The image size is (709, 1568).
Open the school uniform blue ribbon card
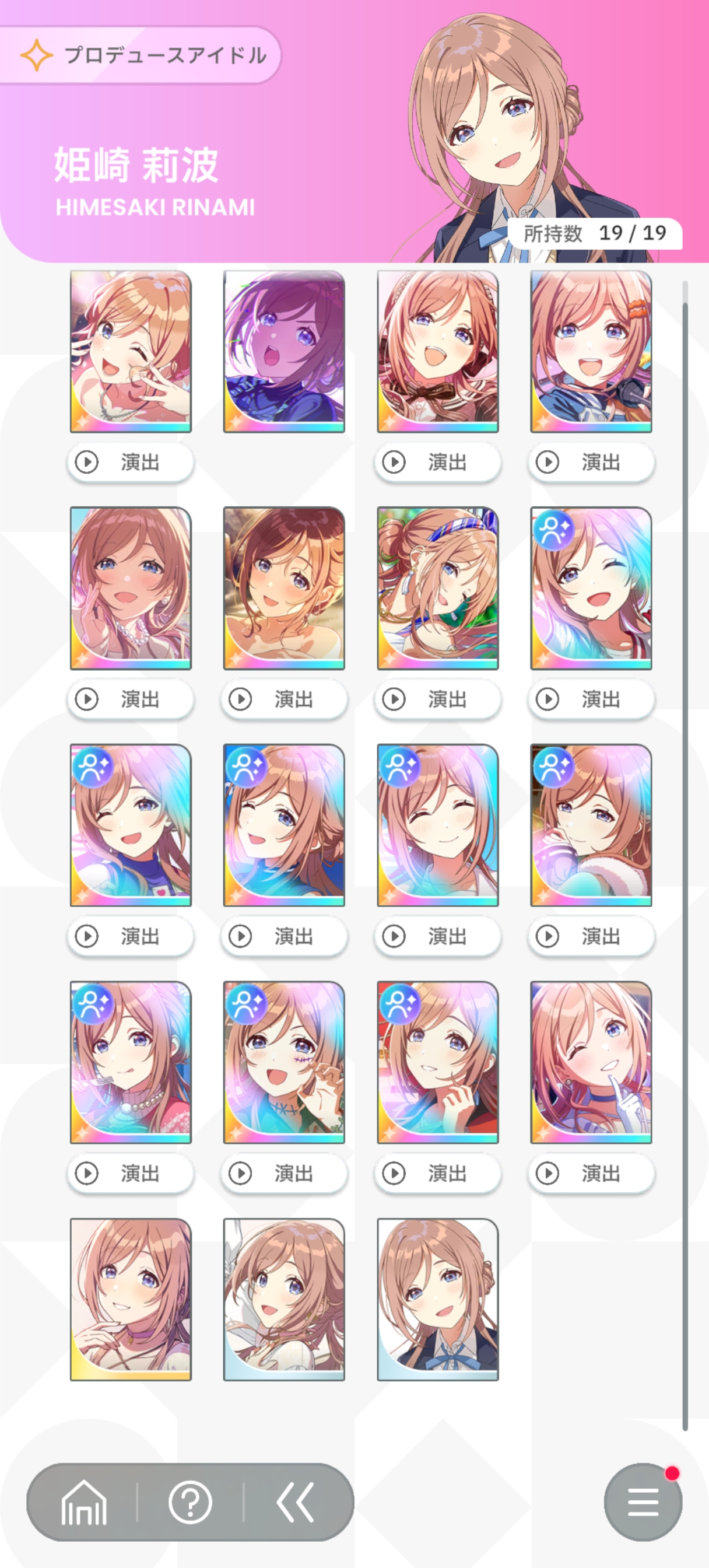click(437, 1299)
